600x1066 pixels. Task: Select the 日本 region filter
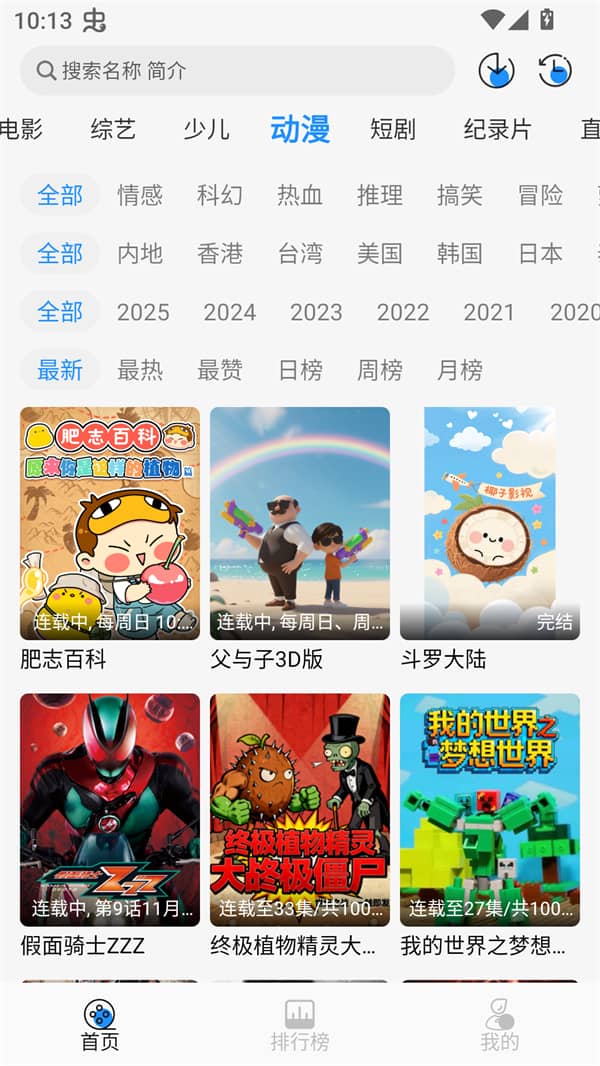[540, 253]
